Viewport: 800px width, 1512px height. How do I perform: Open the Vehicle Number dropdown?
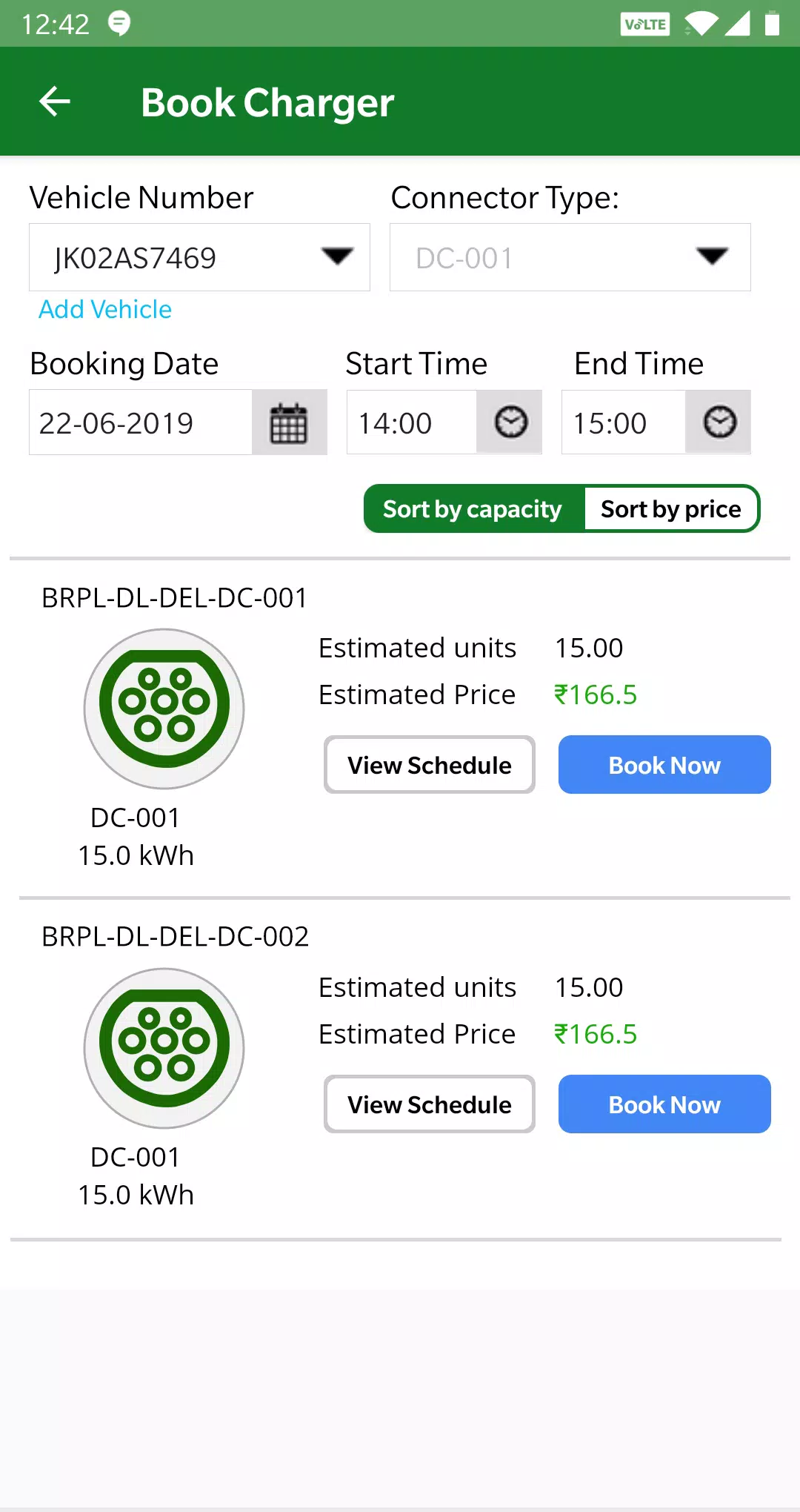pos(199,257)
